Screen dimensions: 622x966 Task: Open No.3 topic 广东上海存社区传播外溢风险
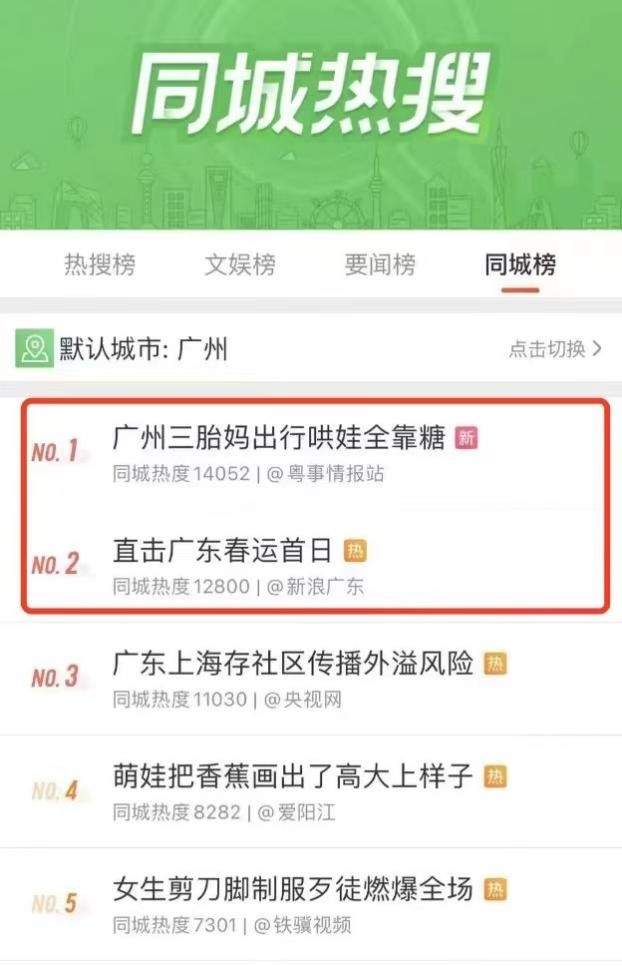[x=293, y=664]
